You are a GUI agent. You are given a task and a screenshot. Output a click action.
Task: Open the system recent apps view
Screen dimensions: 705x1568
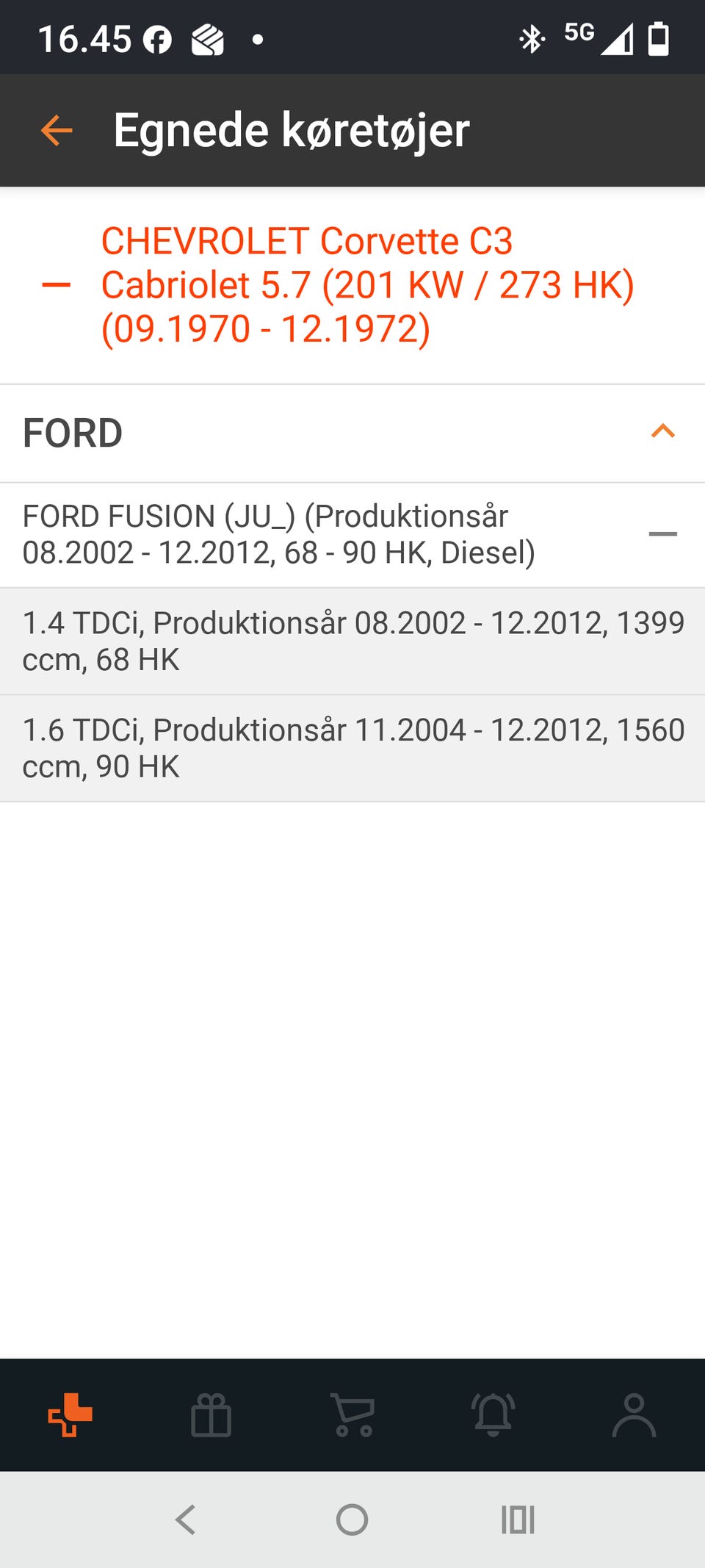click(518, 1520)
